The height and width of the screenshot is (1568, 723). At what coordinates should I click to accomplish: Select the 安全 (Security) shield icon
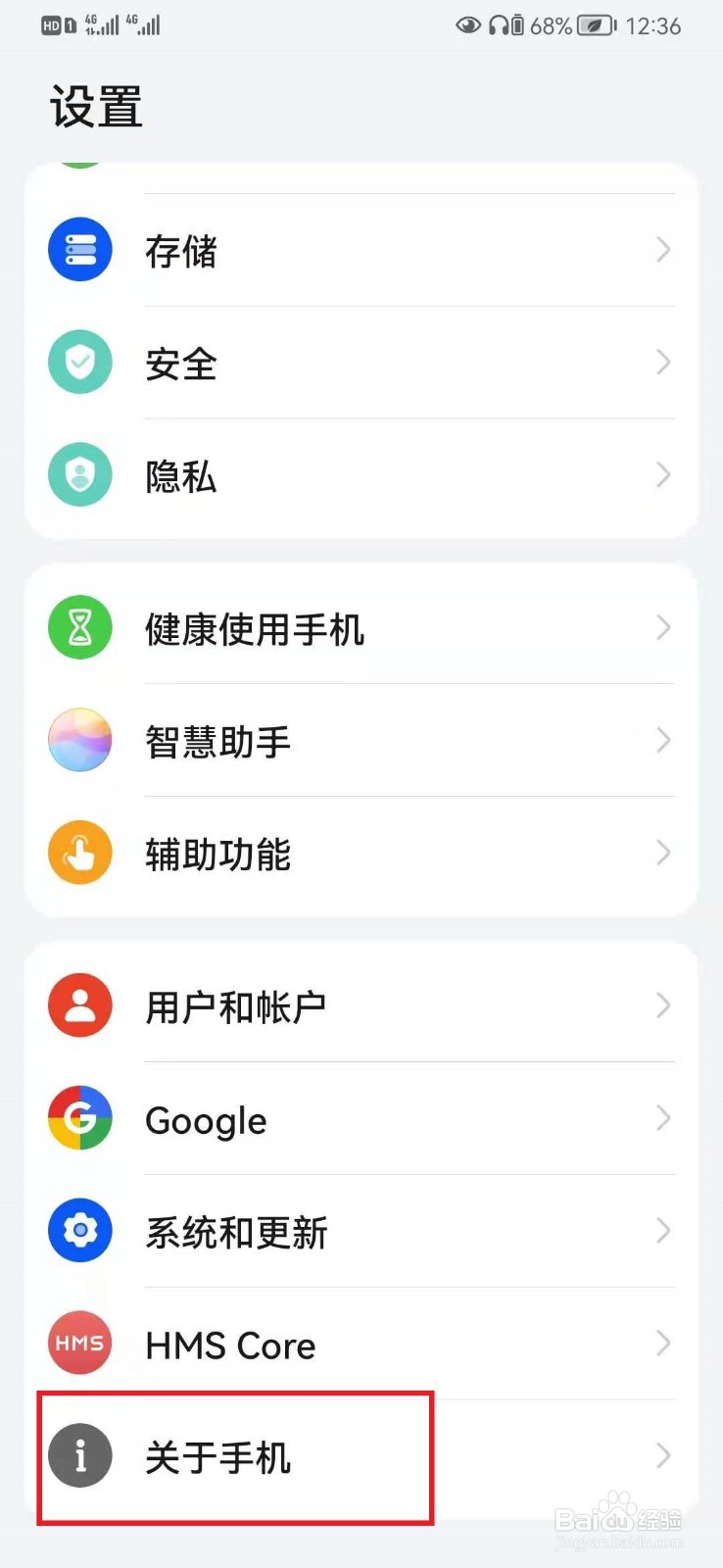pyautogui.click(x=80, y=362)
